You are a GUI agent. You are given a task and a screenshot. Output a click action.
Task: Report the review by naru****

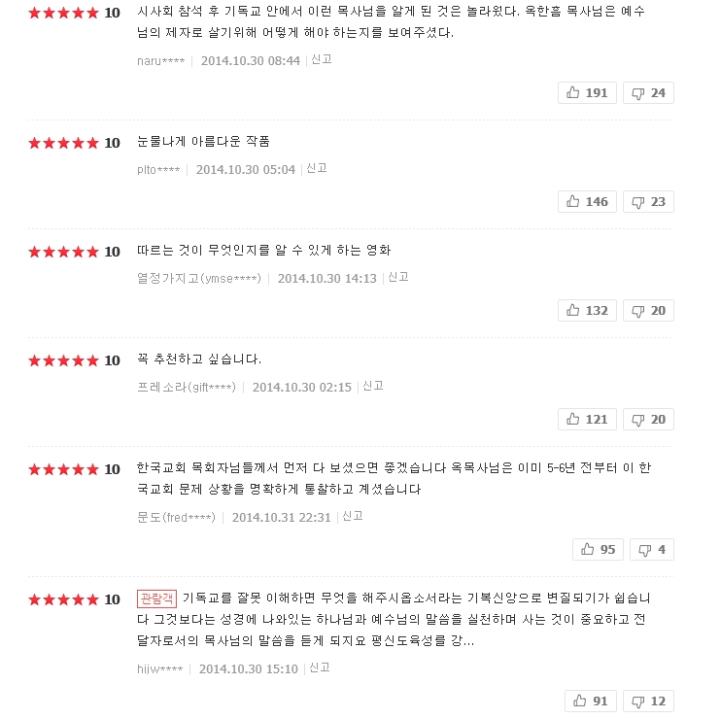pyautogui.click(x=321, y=59)
